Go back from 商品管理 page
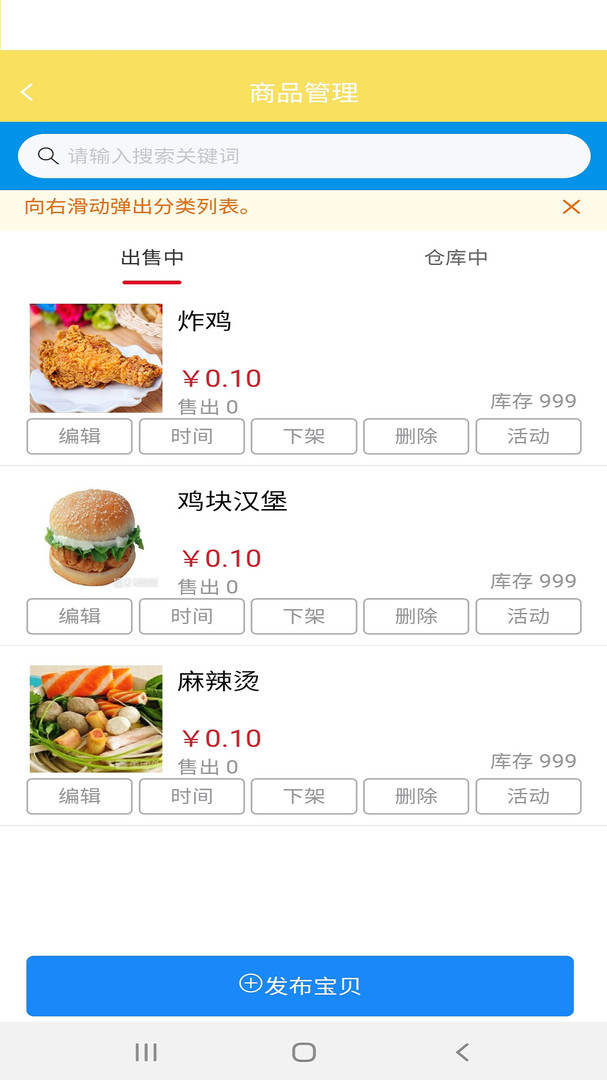Screen dimensions: 607x1080 coord(27,92)
